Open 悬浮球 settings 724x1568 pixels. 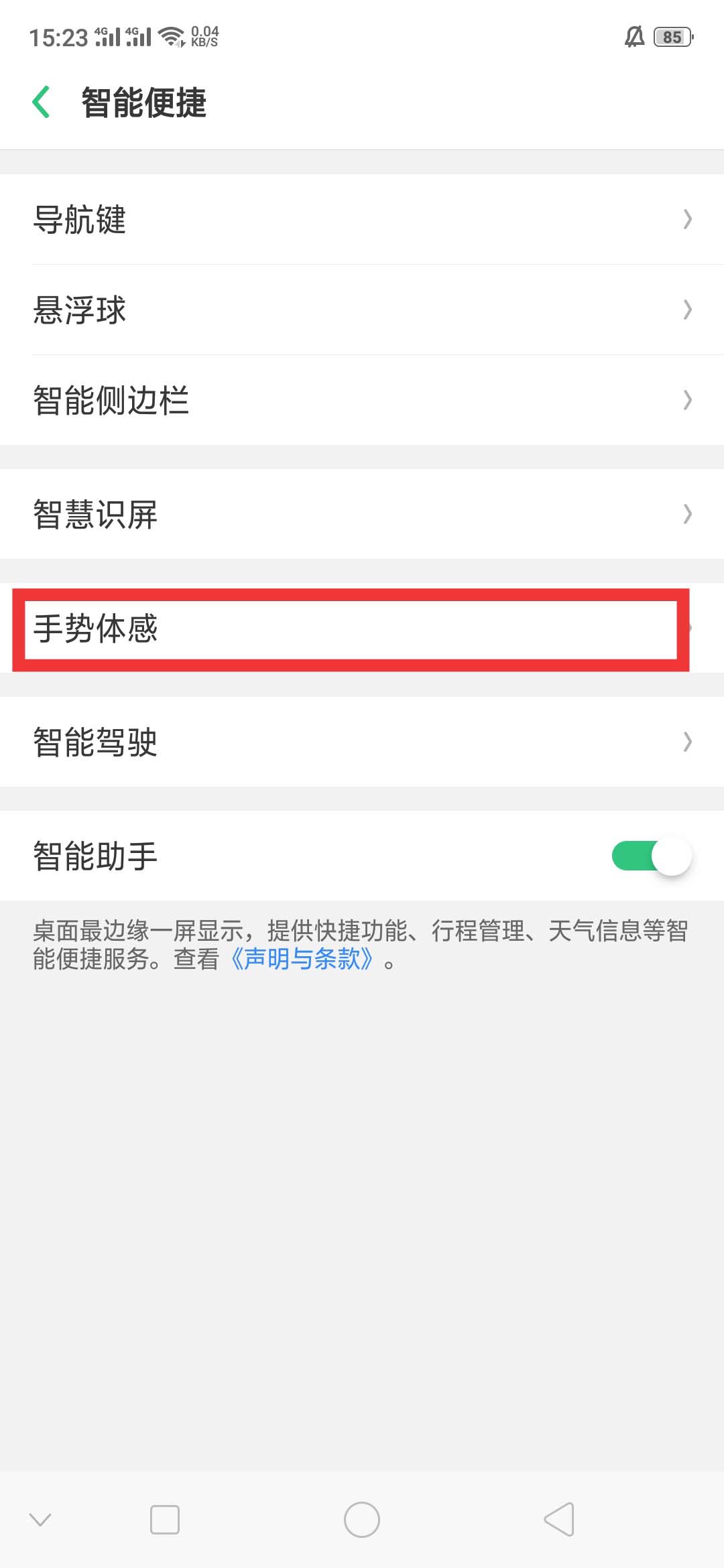pyautogui.click(x=362, y=310)
